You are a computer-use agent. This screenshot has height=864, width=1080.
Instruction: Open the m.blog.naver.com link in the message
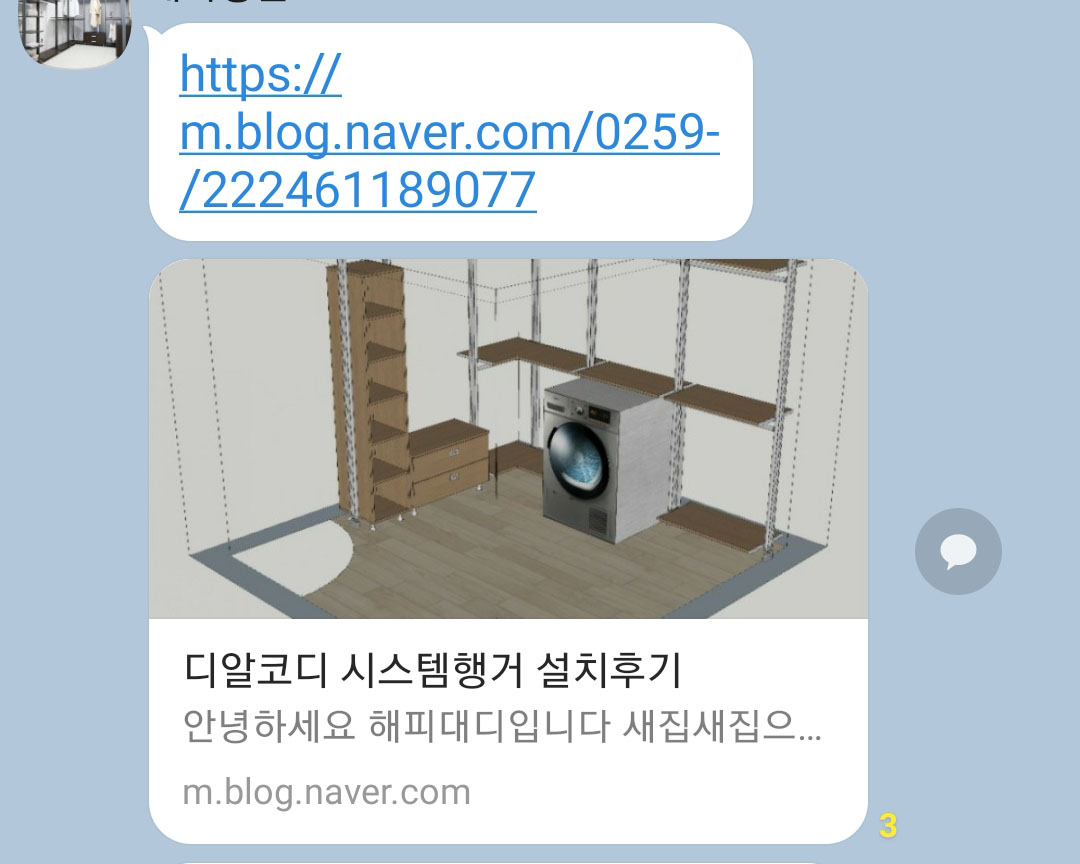(450, 134)
